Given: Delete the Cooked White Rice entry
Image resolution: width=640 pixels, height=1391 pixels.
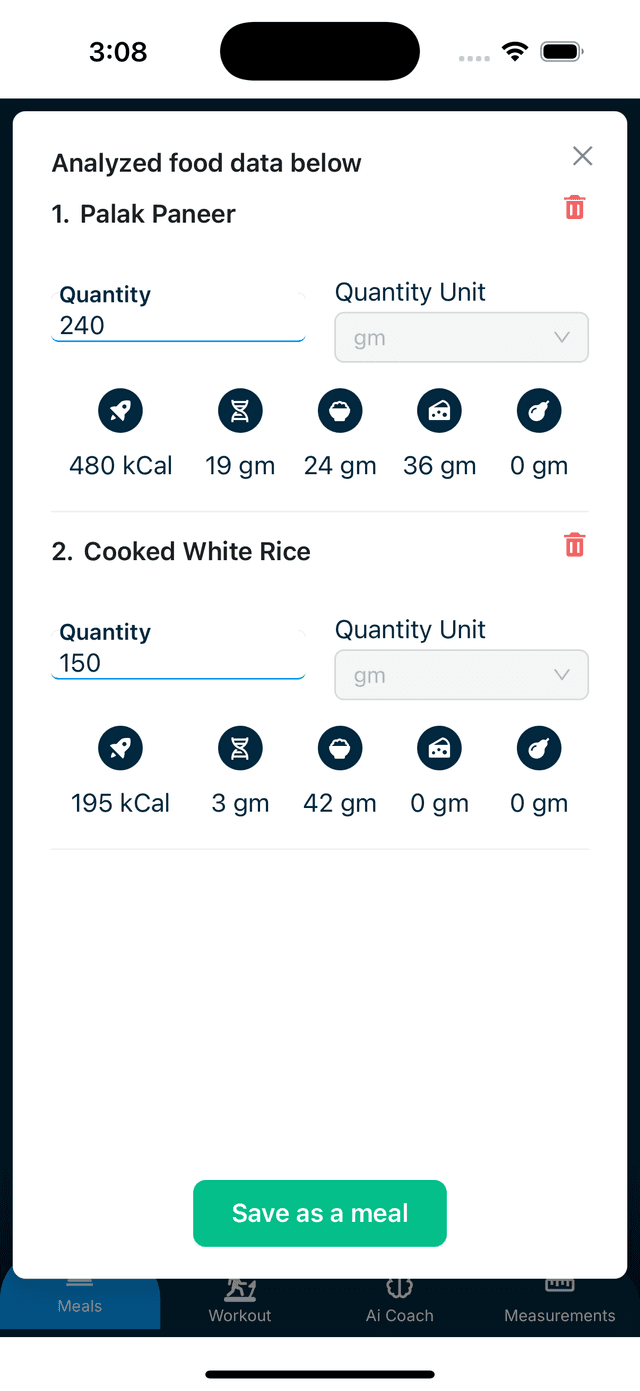Looking at the screenshot, I should pyautogui.click(x=575, y=545).
